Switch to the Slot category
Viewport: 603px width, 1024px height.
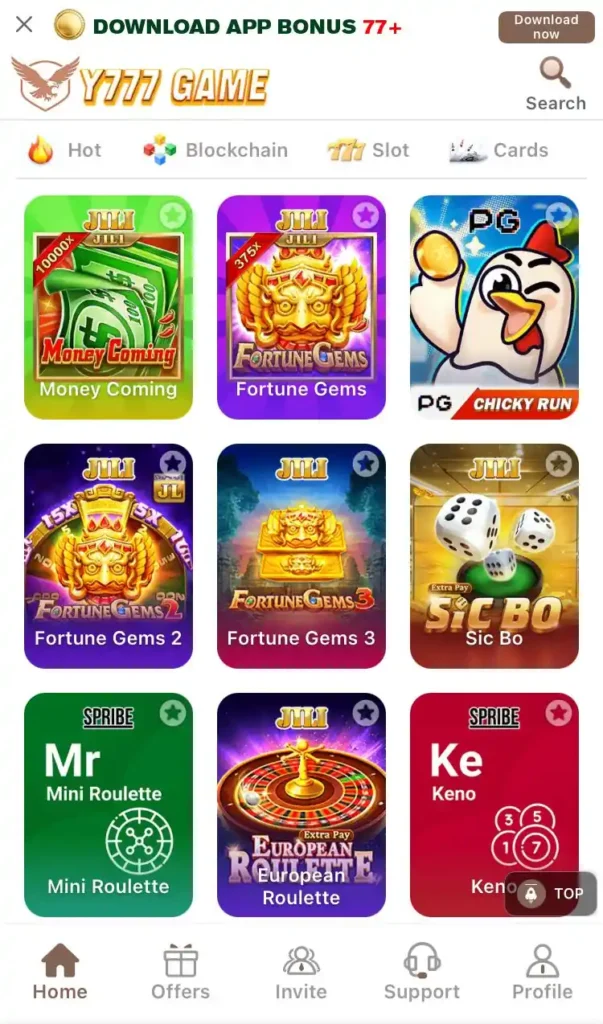(x=368, y=150)
